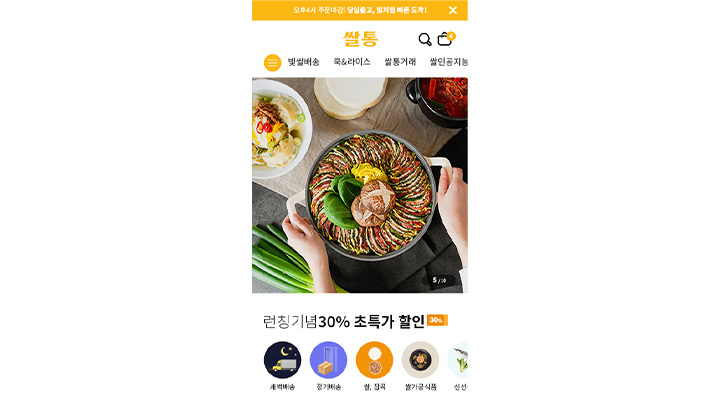Open the orange hamburger menu

[x=272, y=62]
